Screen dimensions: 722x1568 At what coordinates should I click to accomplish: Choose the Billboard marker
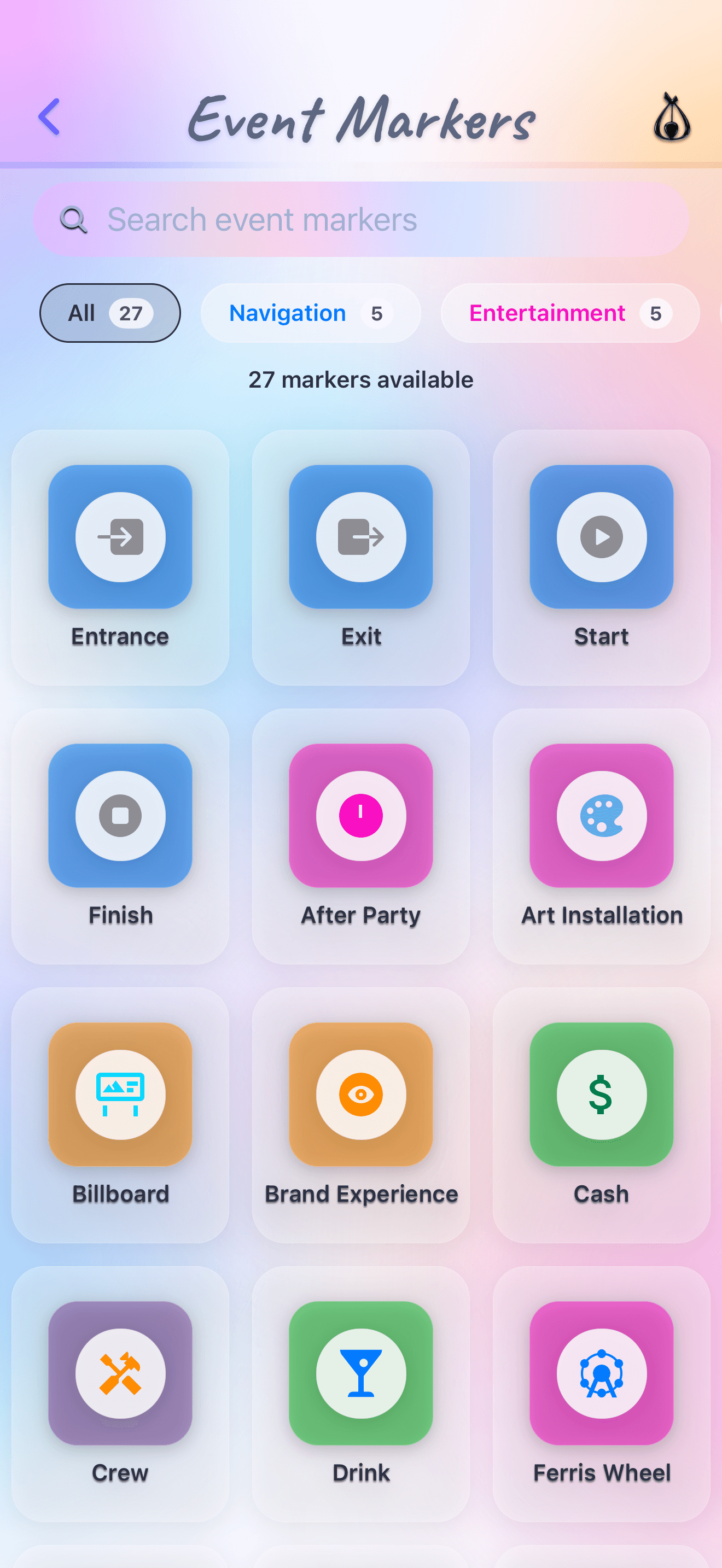(120, 1114)
